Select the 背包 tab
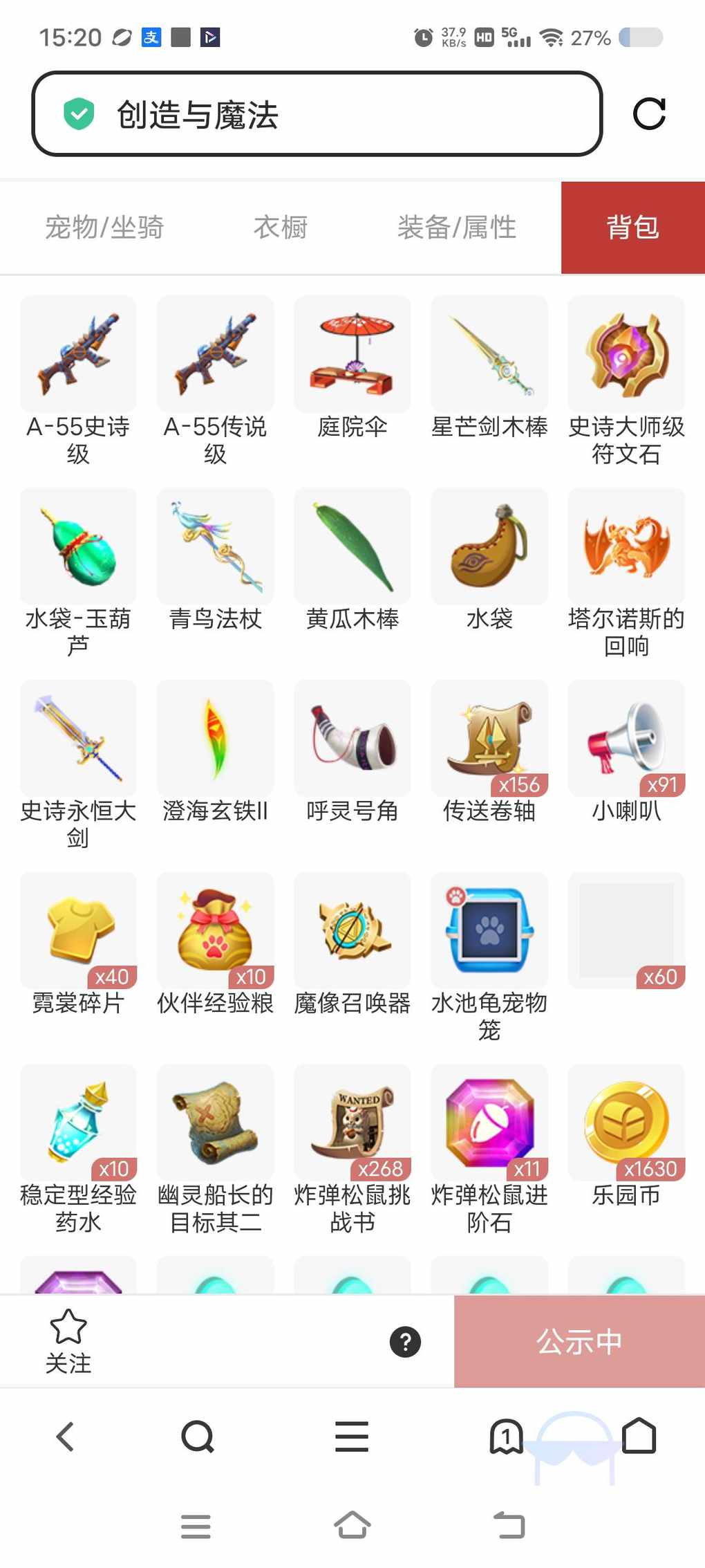705x1568 pixels. [632, 227]
